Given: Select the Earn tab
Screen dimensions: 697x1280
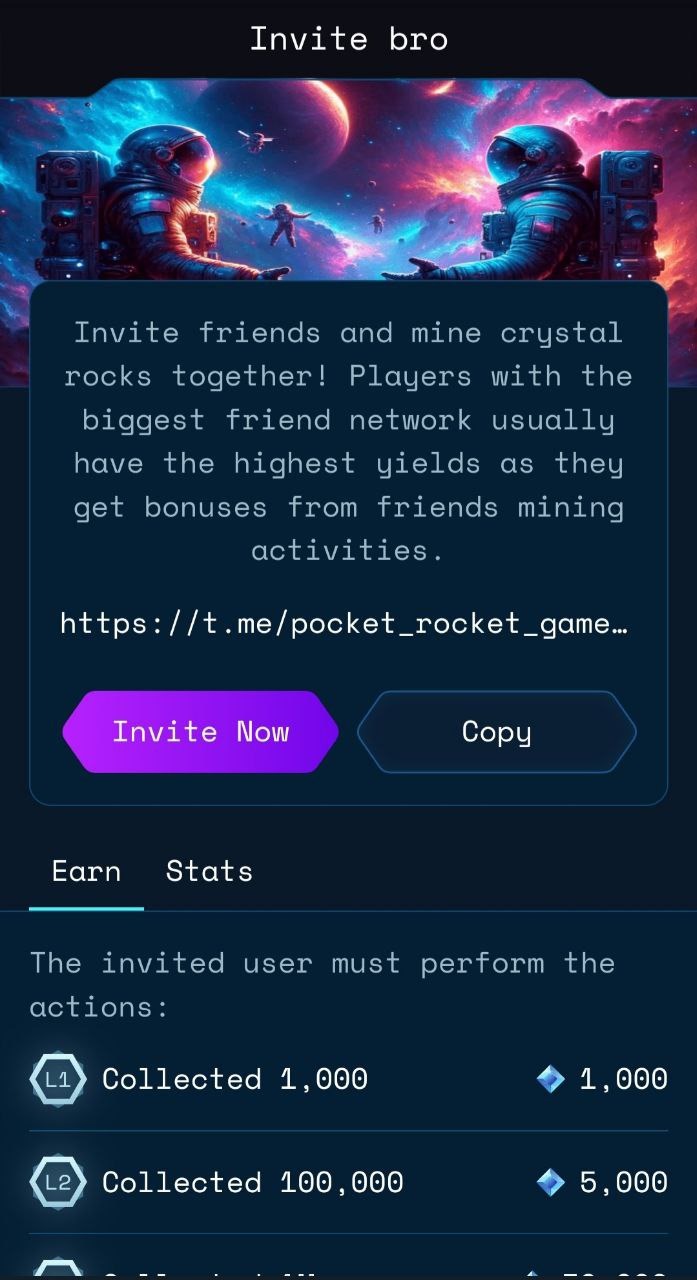Looking at the screenshot, I should click(86, 871).
